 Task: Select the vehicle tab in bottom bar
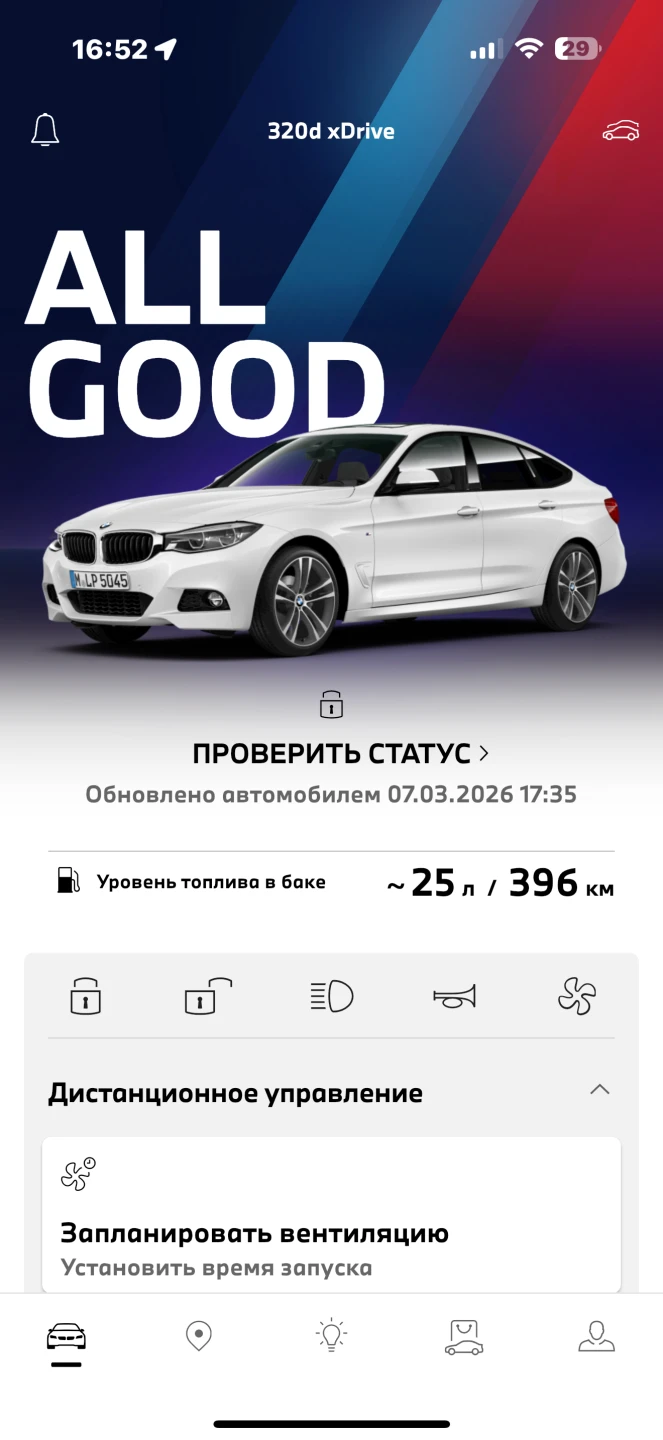(x=66, y=1338)
